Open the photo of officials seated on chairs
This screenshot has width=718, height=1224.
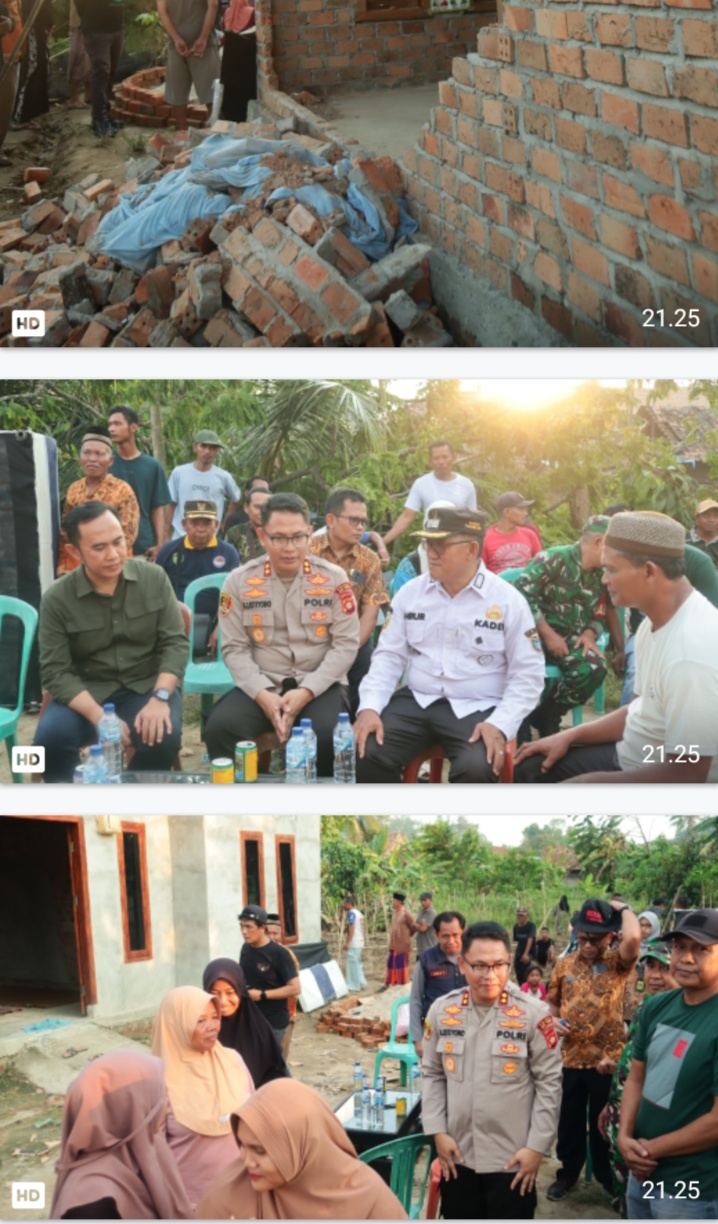359,581
